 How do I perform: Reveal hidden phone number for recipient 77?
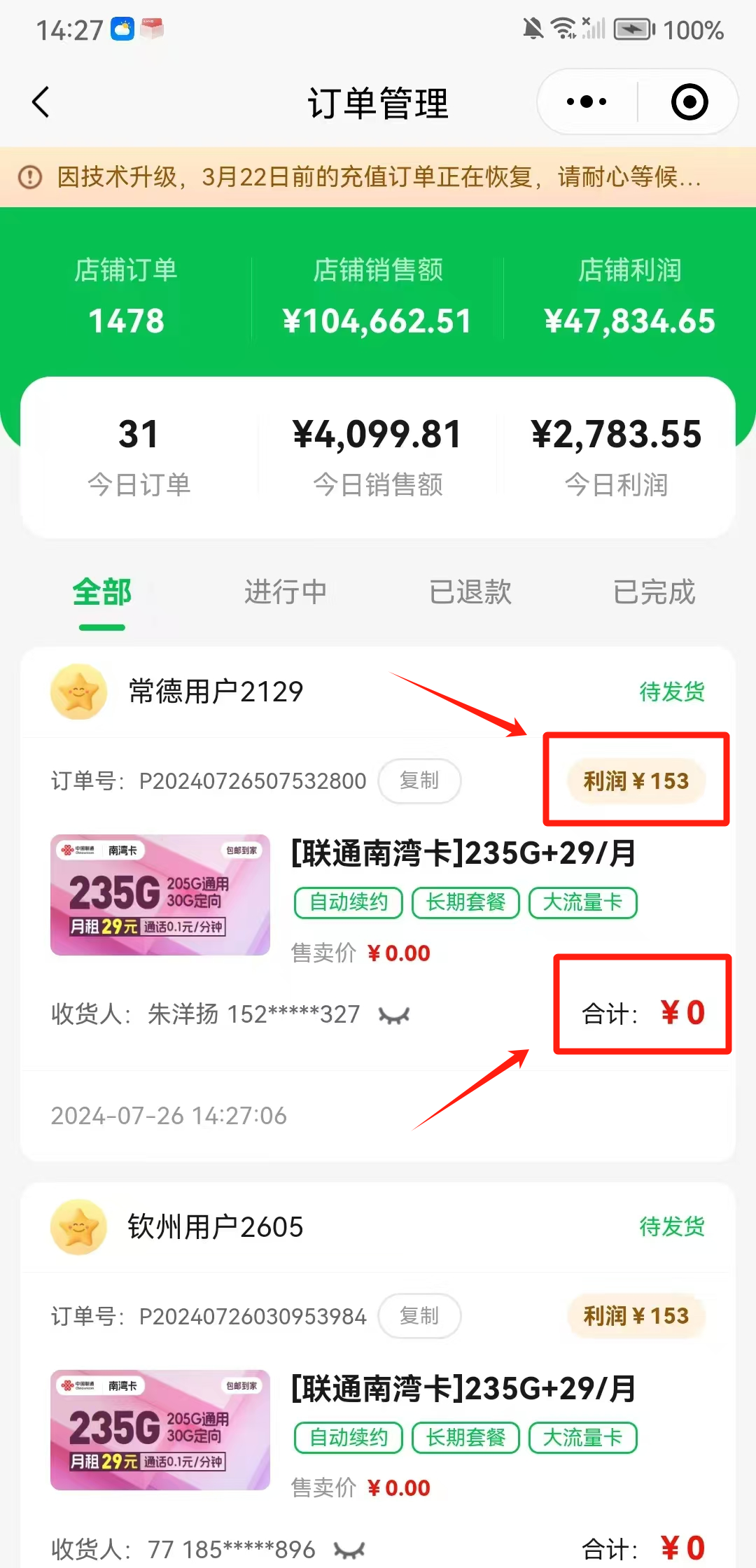click(349, 1550)
